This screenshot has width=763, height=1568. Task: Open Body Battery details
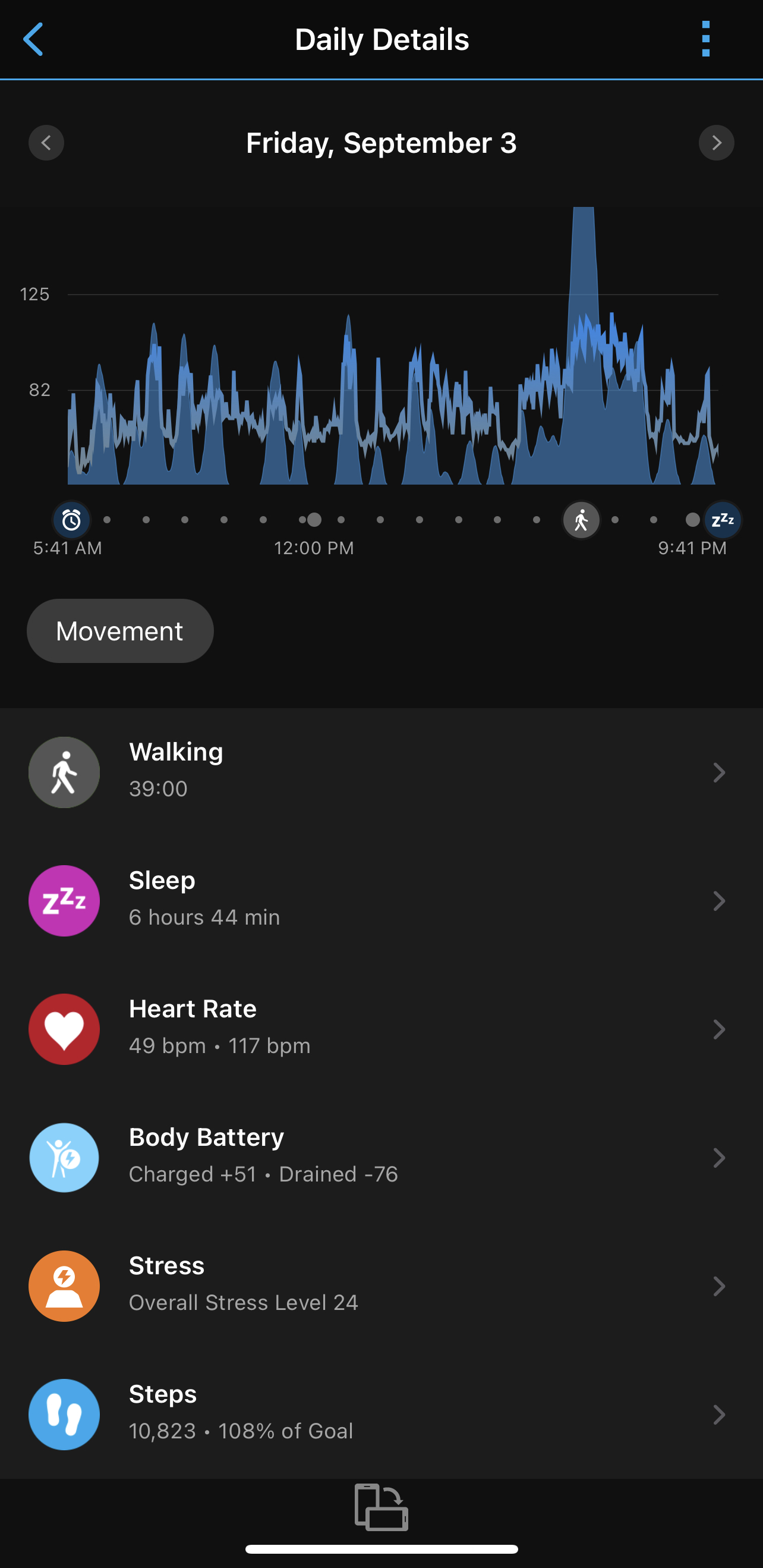click(x=381, y=1157)
